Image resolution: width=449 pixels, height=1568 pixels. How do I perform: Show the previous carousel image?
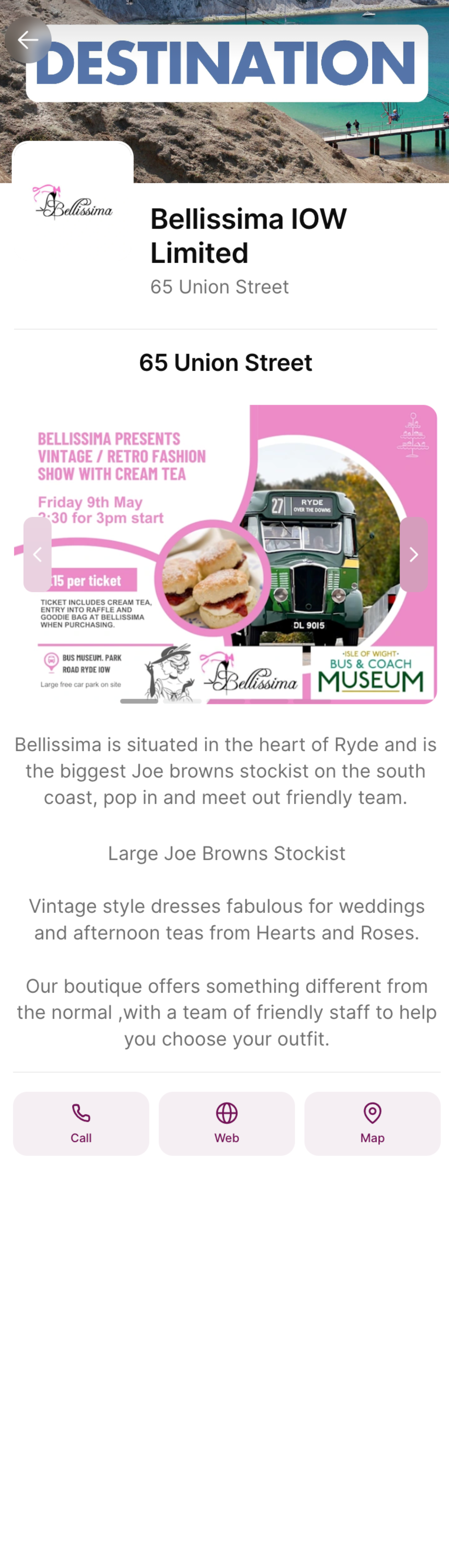[x=37, y=554]
